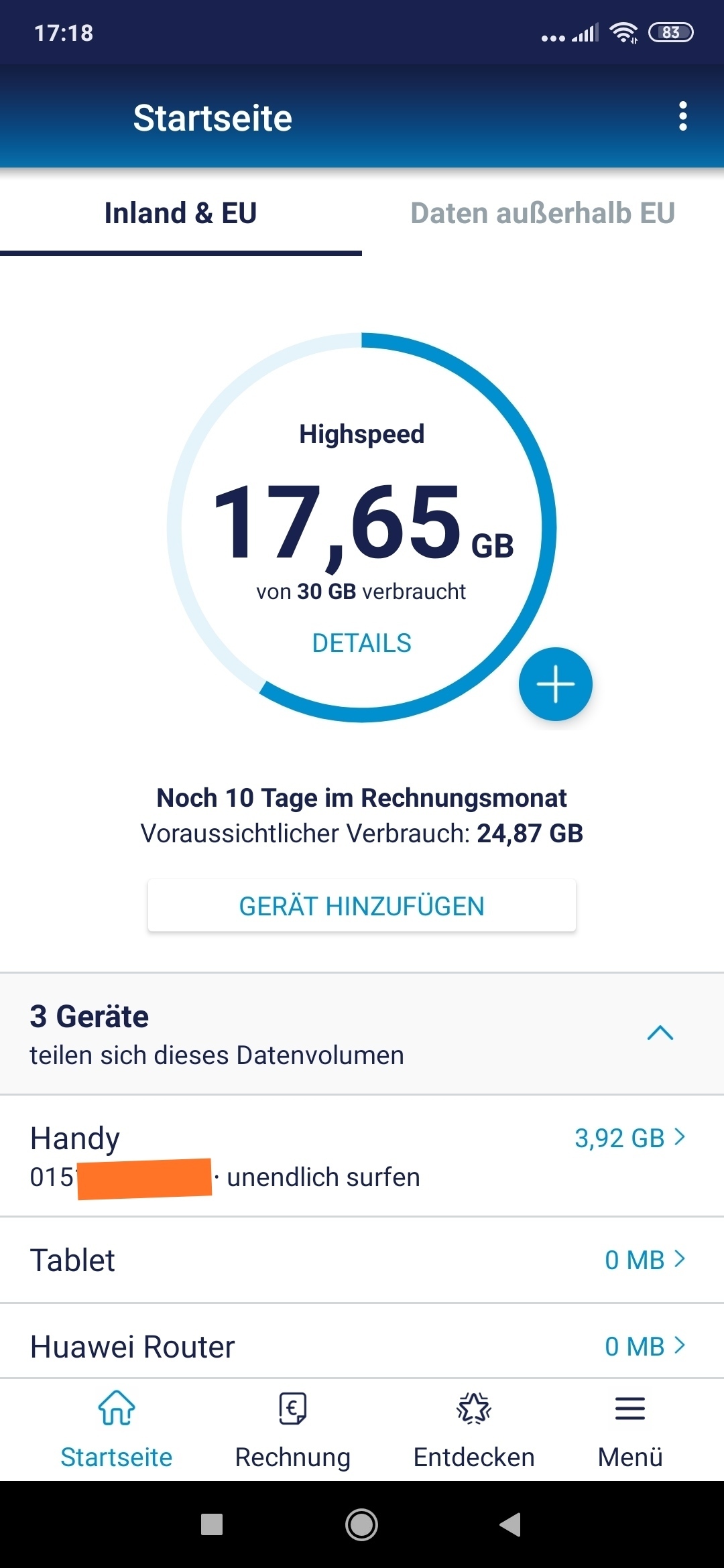
Task: Select Startseite in bottom navigation
Action: coord(117,1431)
